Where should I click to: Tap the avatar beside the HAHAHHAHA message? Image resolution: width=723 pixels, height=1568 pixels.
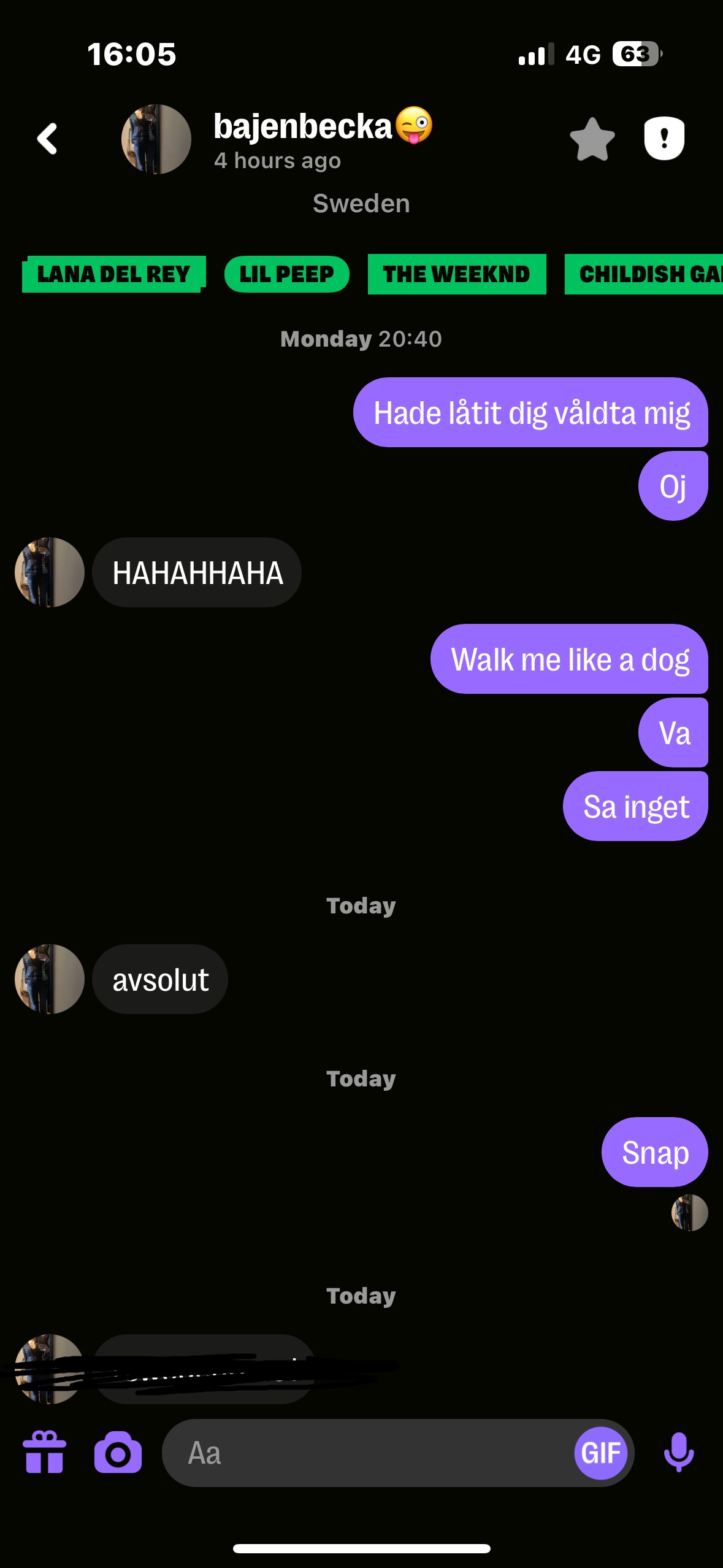click(x=50, y=572)
